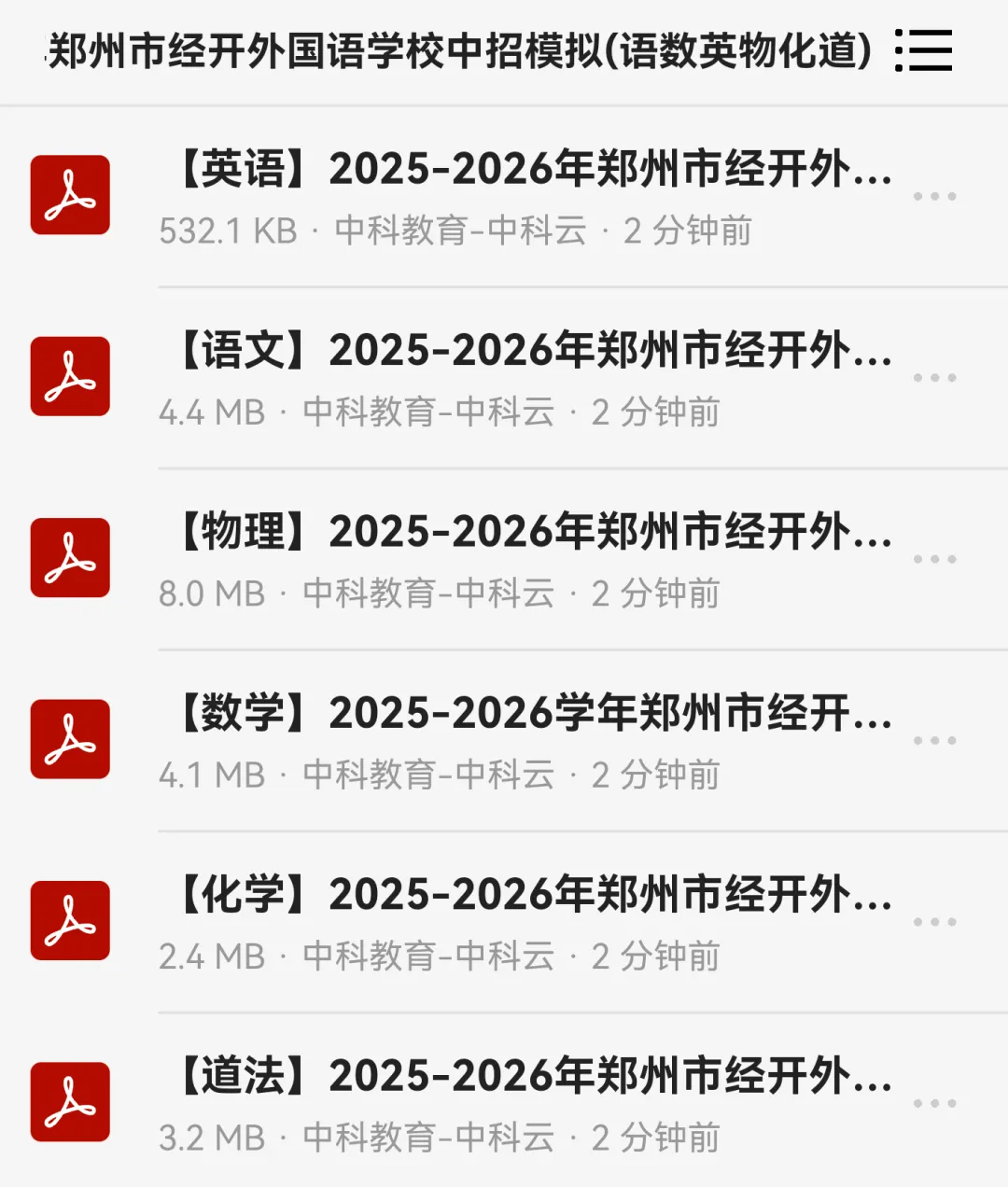The height and width of the screenshot is (1187, 1008).
Task: Show more options for the 【语文】 file
Action: click(934, 378)
